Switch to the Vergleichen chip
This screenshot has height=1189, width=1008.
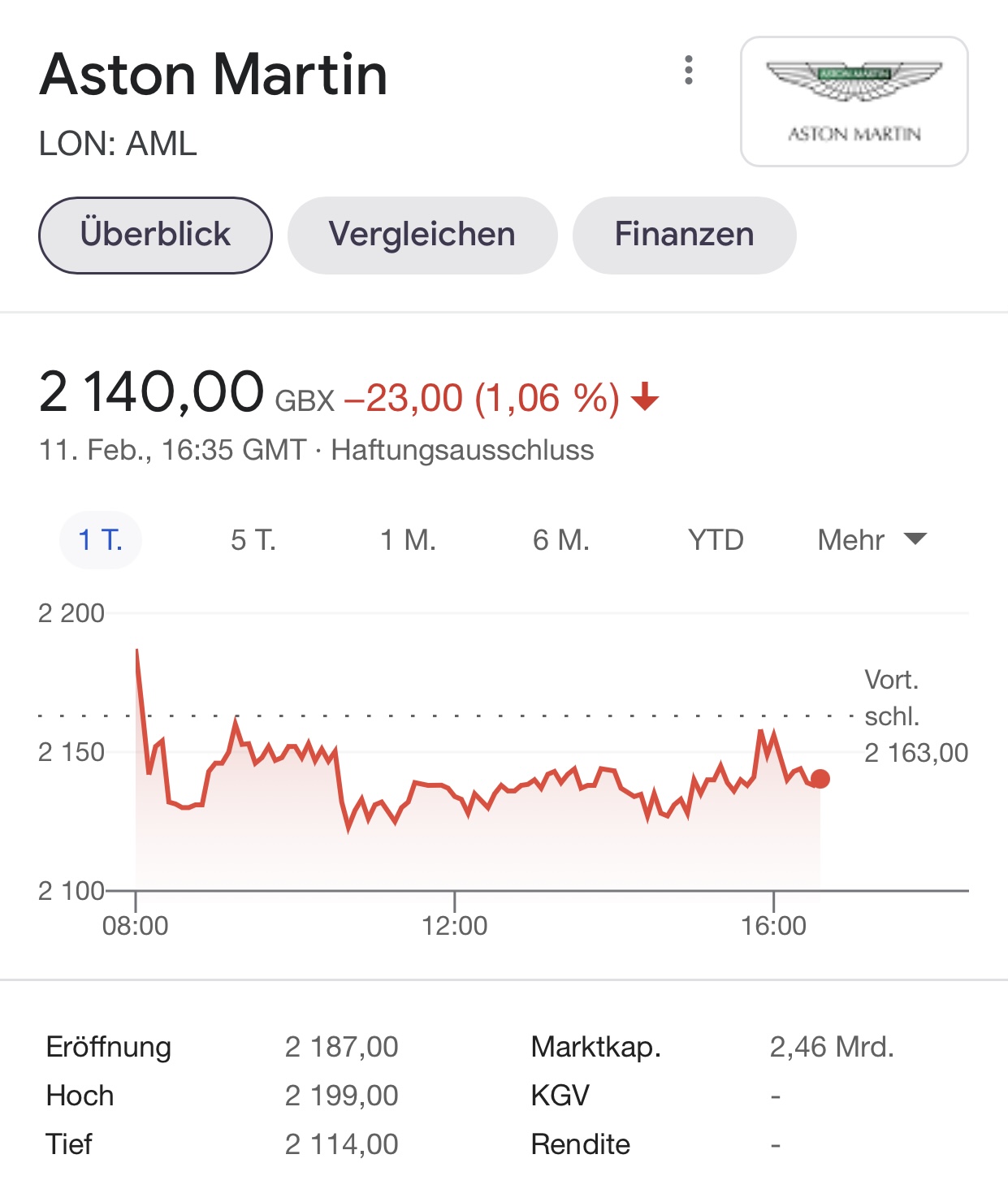422,235
